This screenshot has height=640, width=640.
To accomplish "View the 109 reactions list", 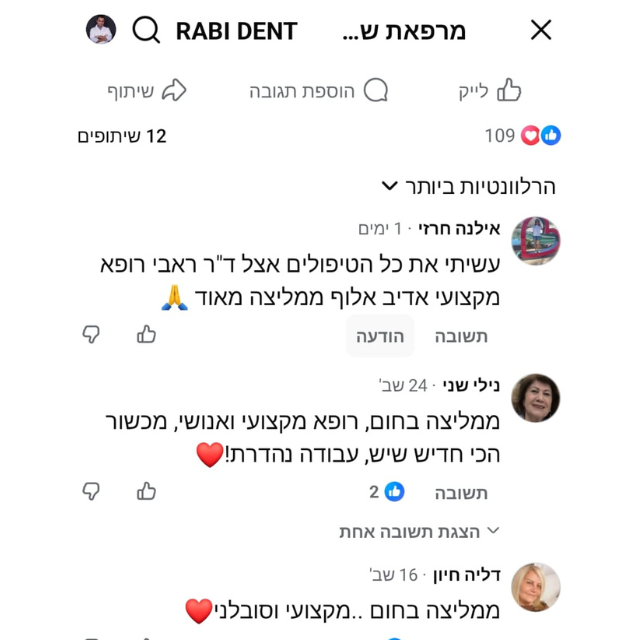I will pyautogui.click(x=522, y=136).
